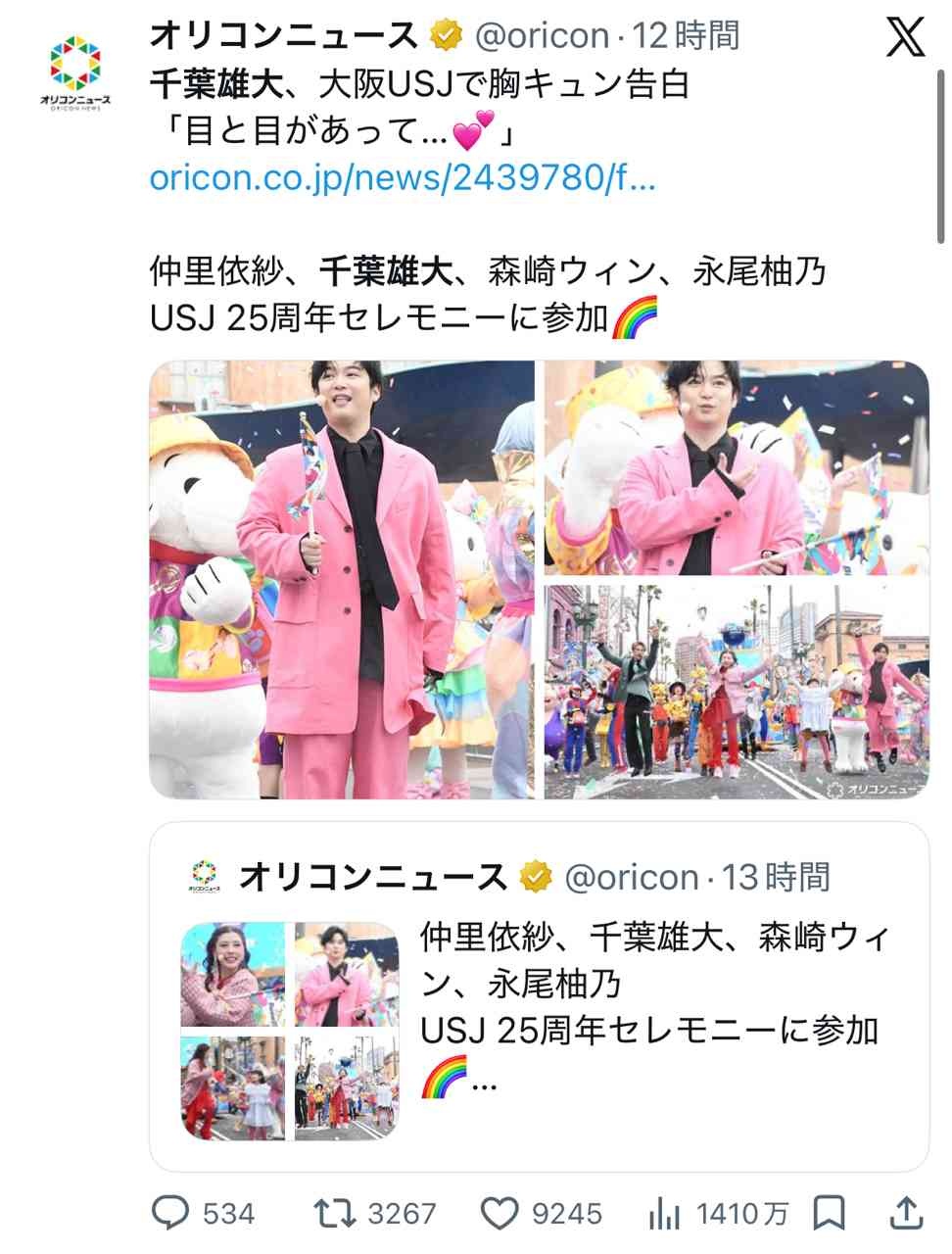952x1254 pixels.
Task: Reply to the post with 534 comments
Action: coord(173,1214)
